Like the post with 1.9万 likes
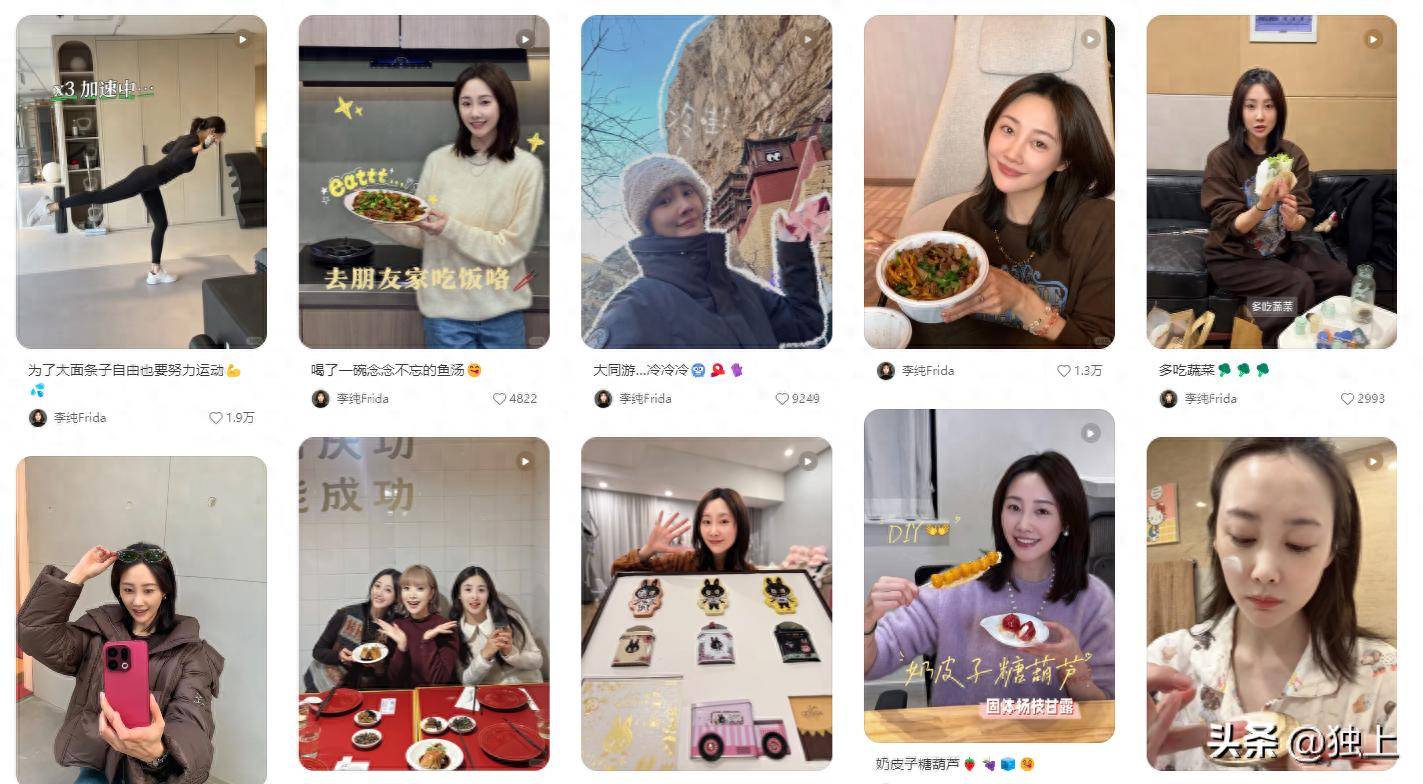 215,418
